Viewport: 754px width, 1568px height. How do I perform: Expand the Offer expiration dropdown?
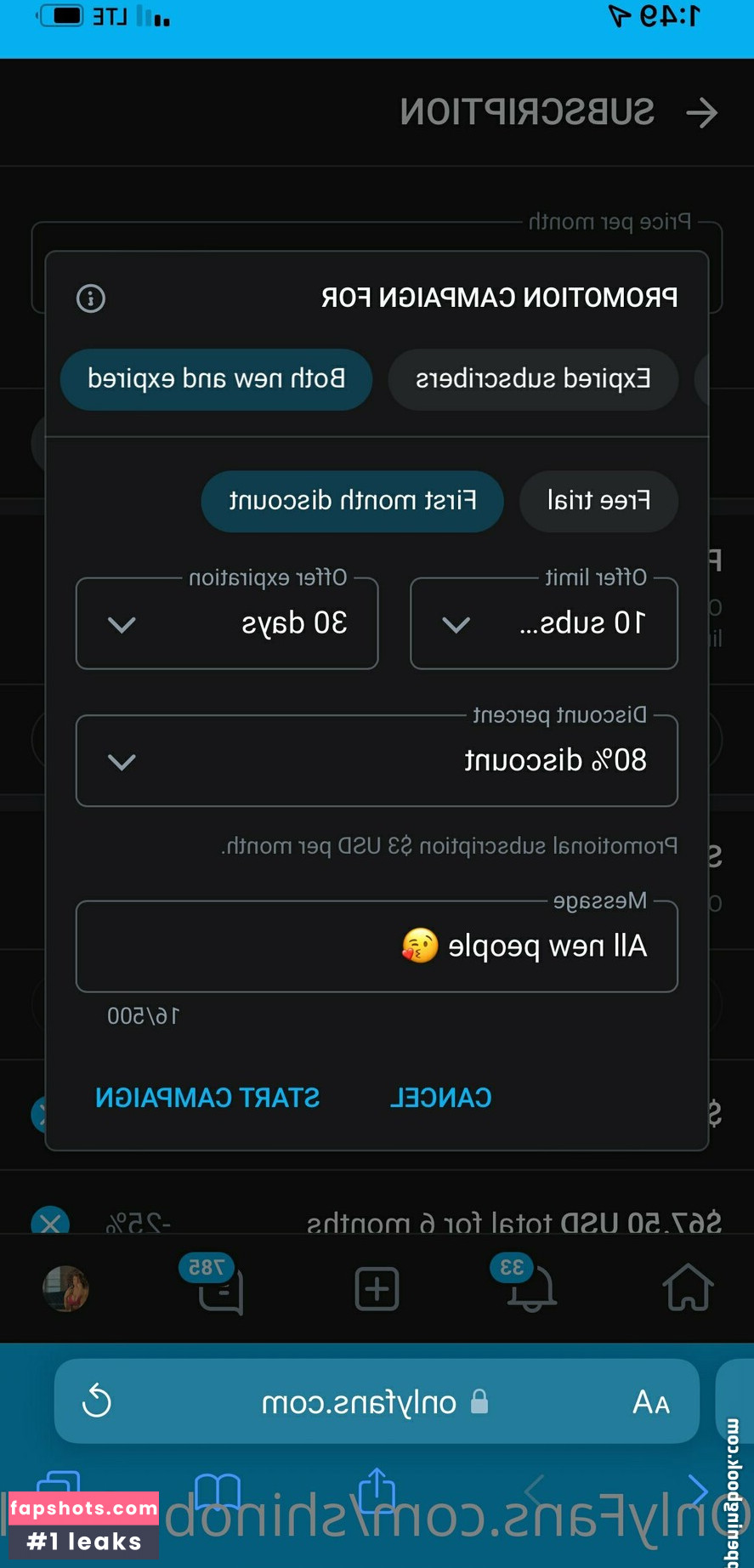(227, 623)
